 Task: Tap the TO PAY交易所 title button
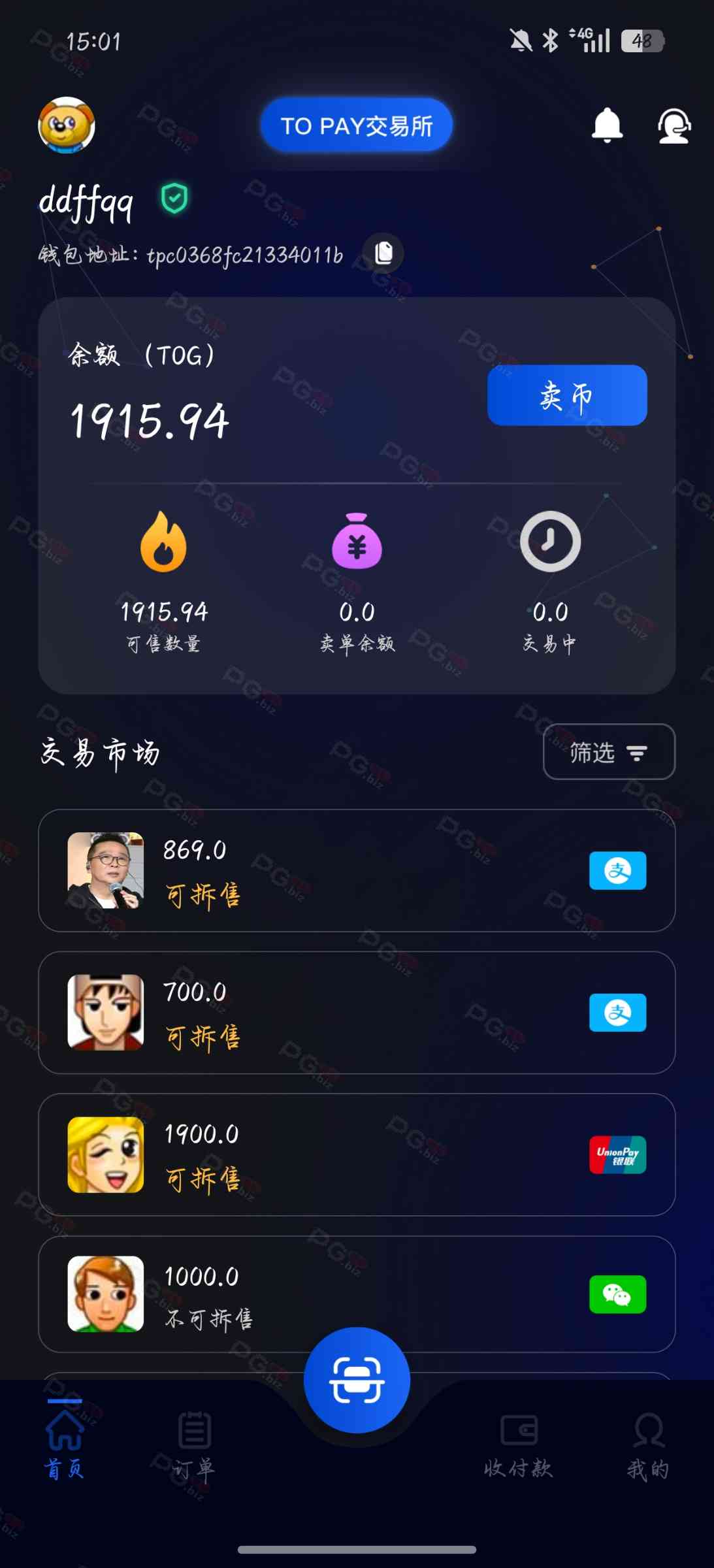pos(357,125)
